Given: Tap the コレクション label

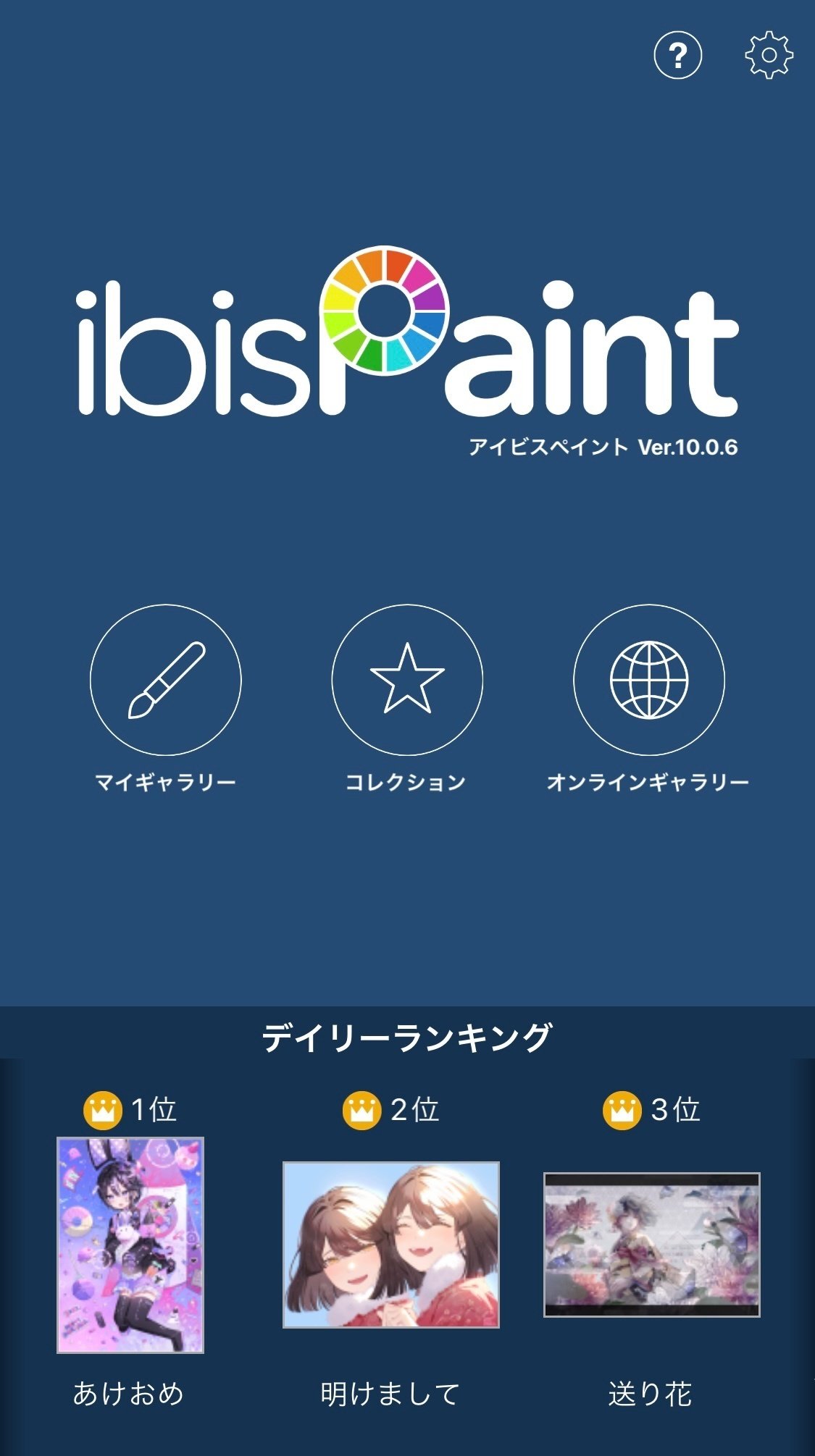Looking at the screenshot, I should [407, 780].
